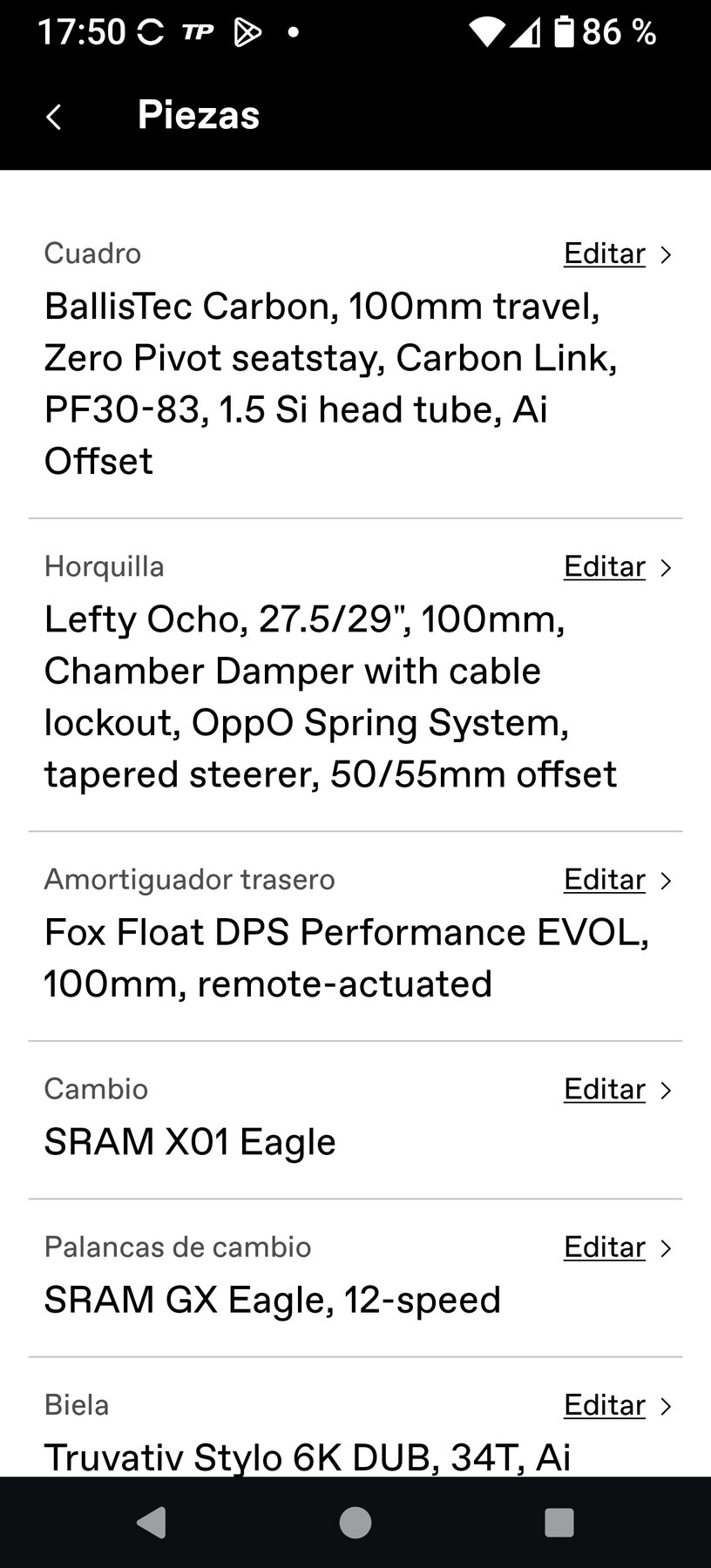This screenshot has height=1568, width=711.
Task: Open Editar for Horquilla
Action: coord(617,567)
